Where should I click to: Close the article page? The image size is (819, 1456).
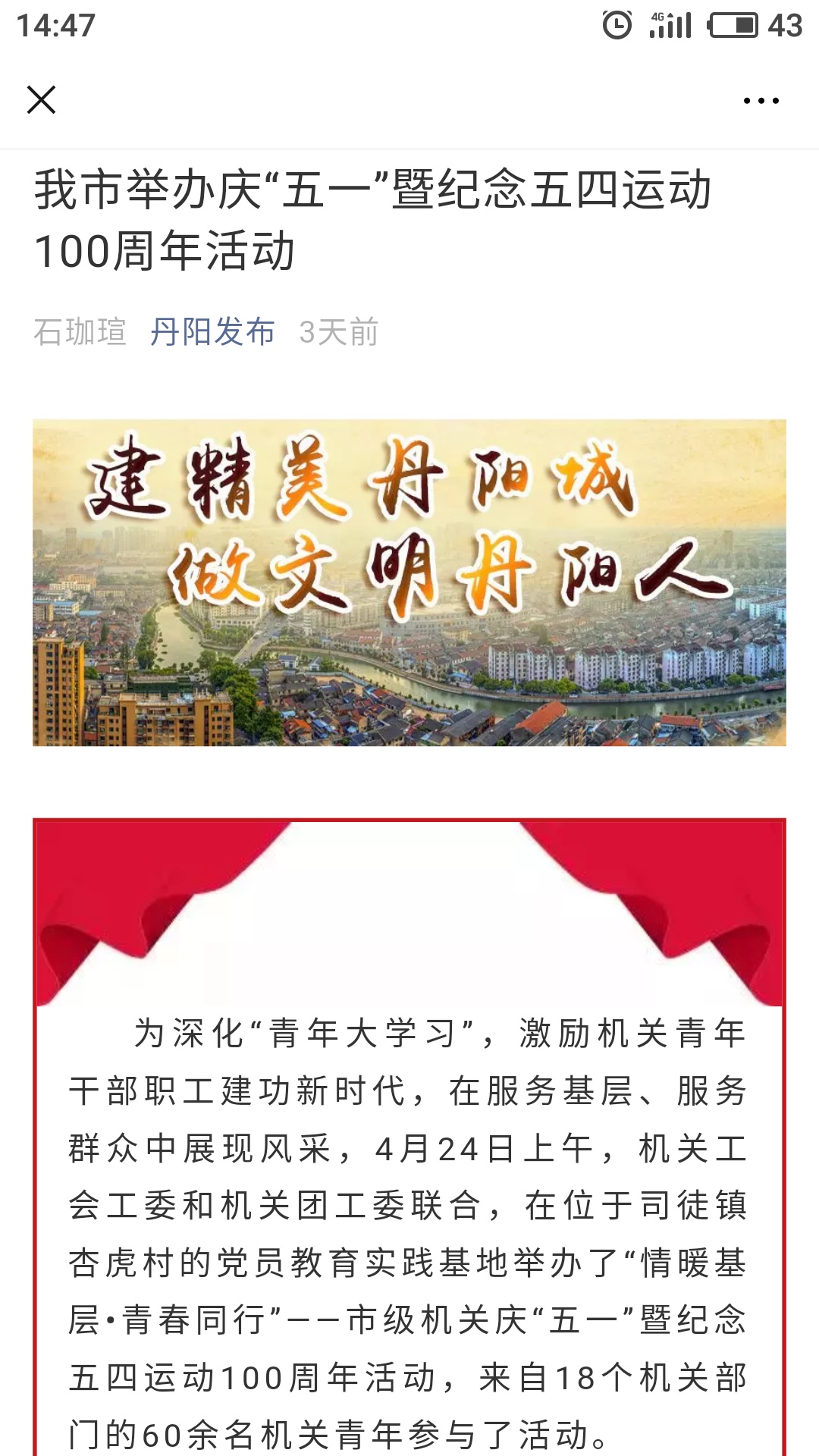click(41, 99)
